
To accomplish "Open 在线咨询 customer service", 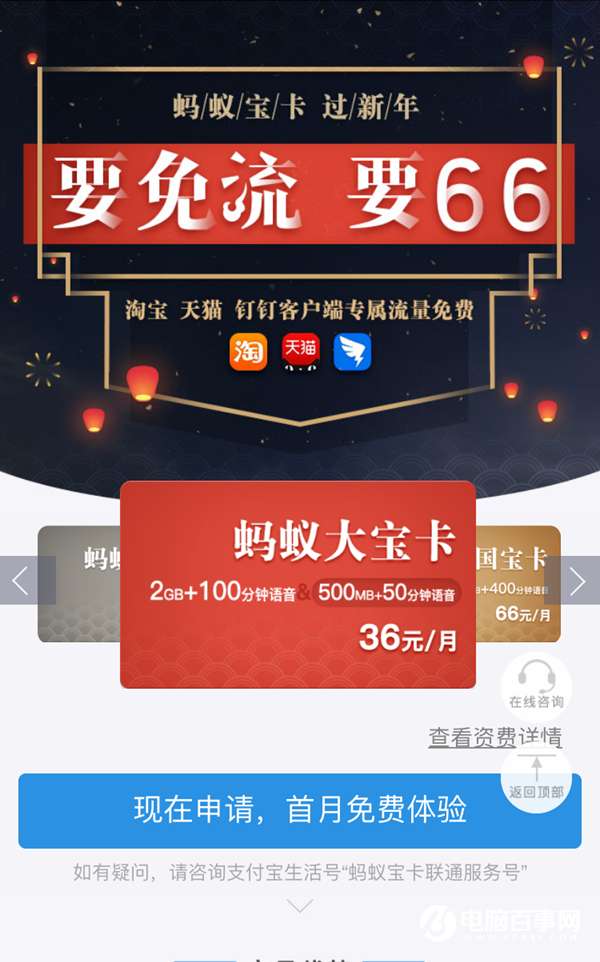I will pos(537,683).
